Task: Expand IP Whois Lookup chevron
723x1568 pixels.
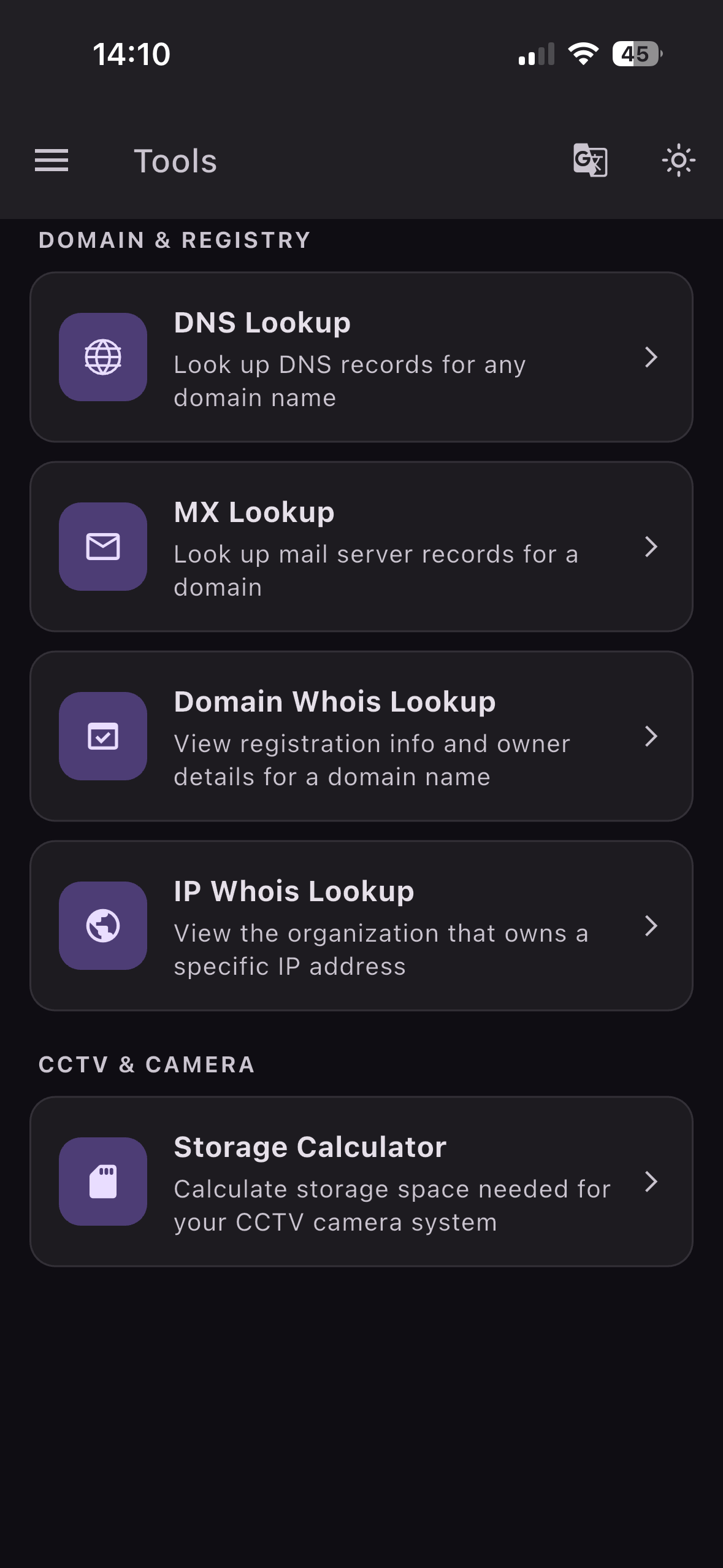Action: point(652,927)
